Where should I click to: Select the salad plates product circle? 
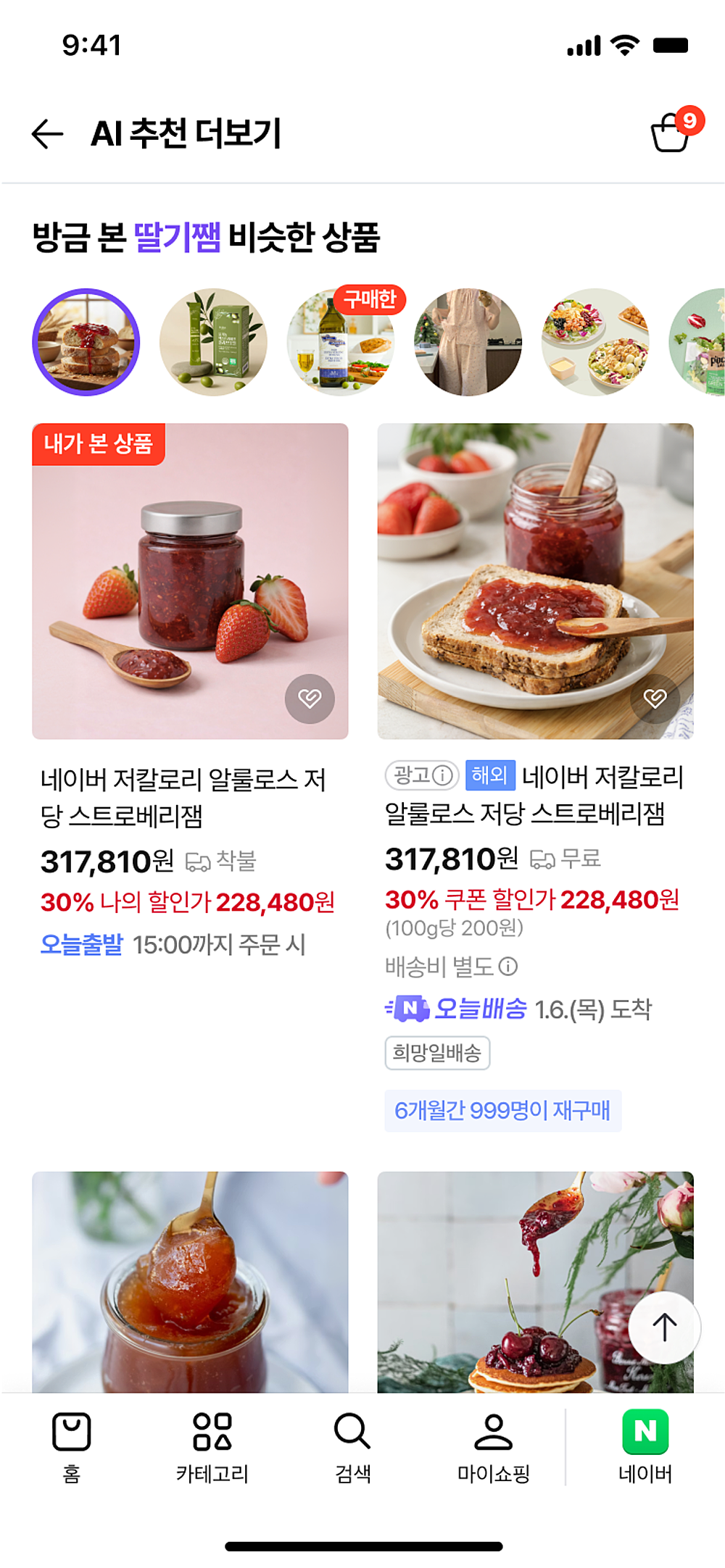pos(595,342)
